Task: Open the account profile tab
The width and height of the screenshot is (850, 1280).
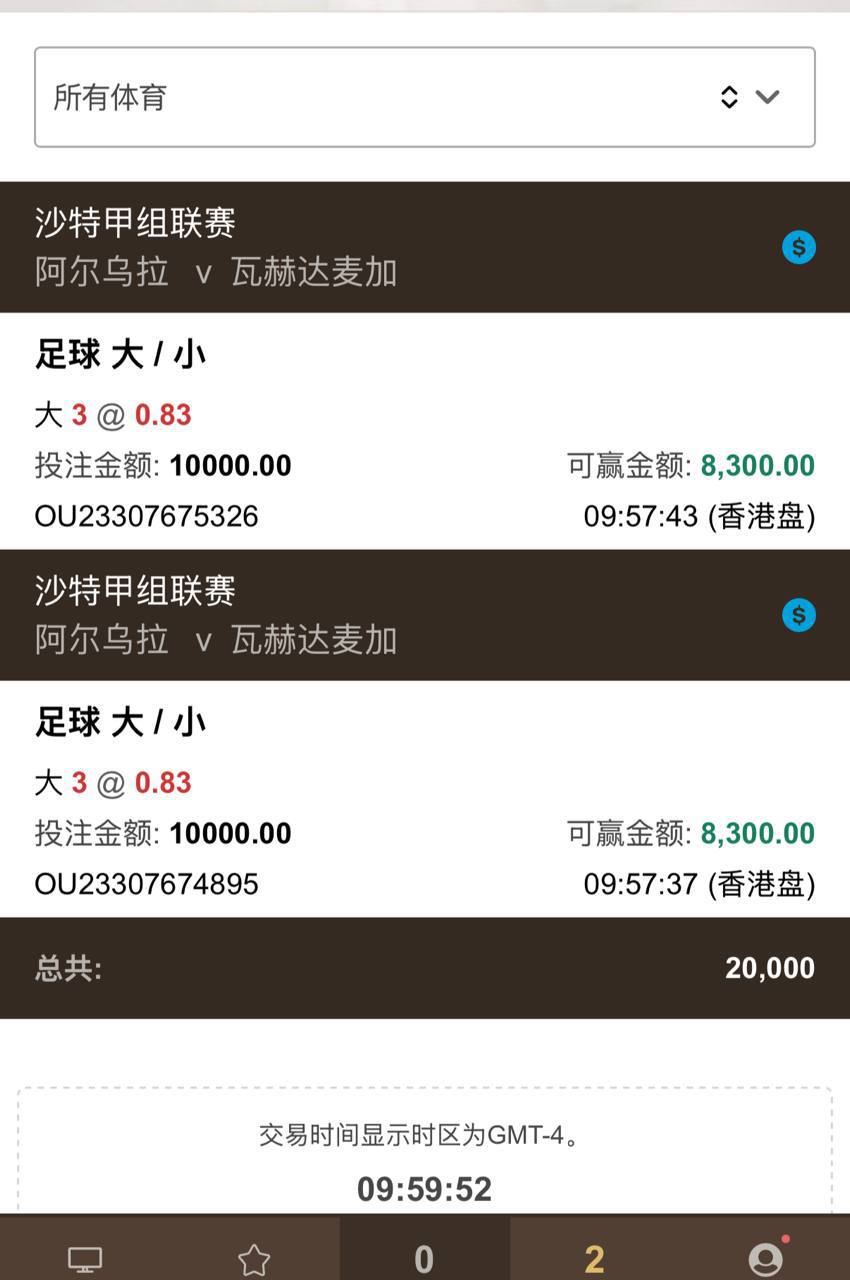Action: [x=766, y=1258]
